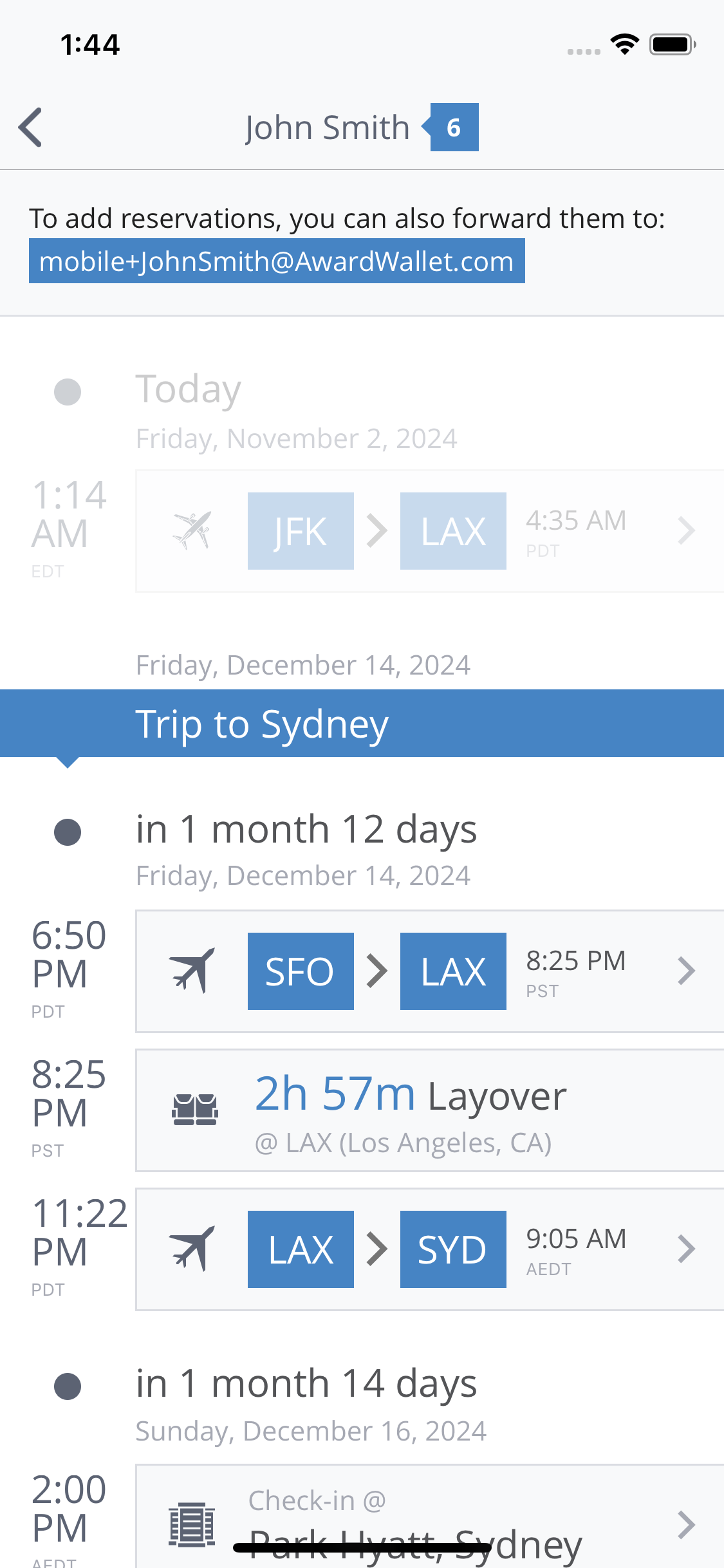Open the SFO to LAX flight details

[x=430, y=971]
